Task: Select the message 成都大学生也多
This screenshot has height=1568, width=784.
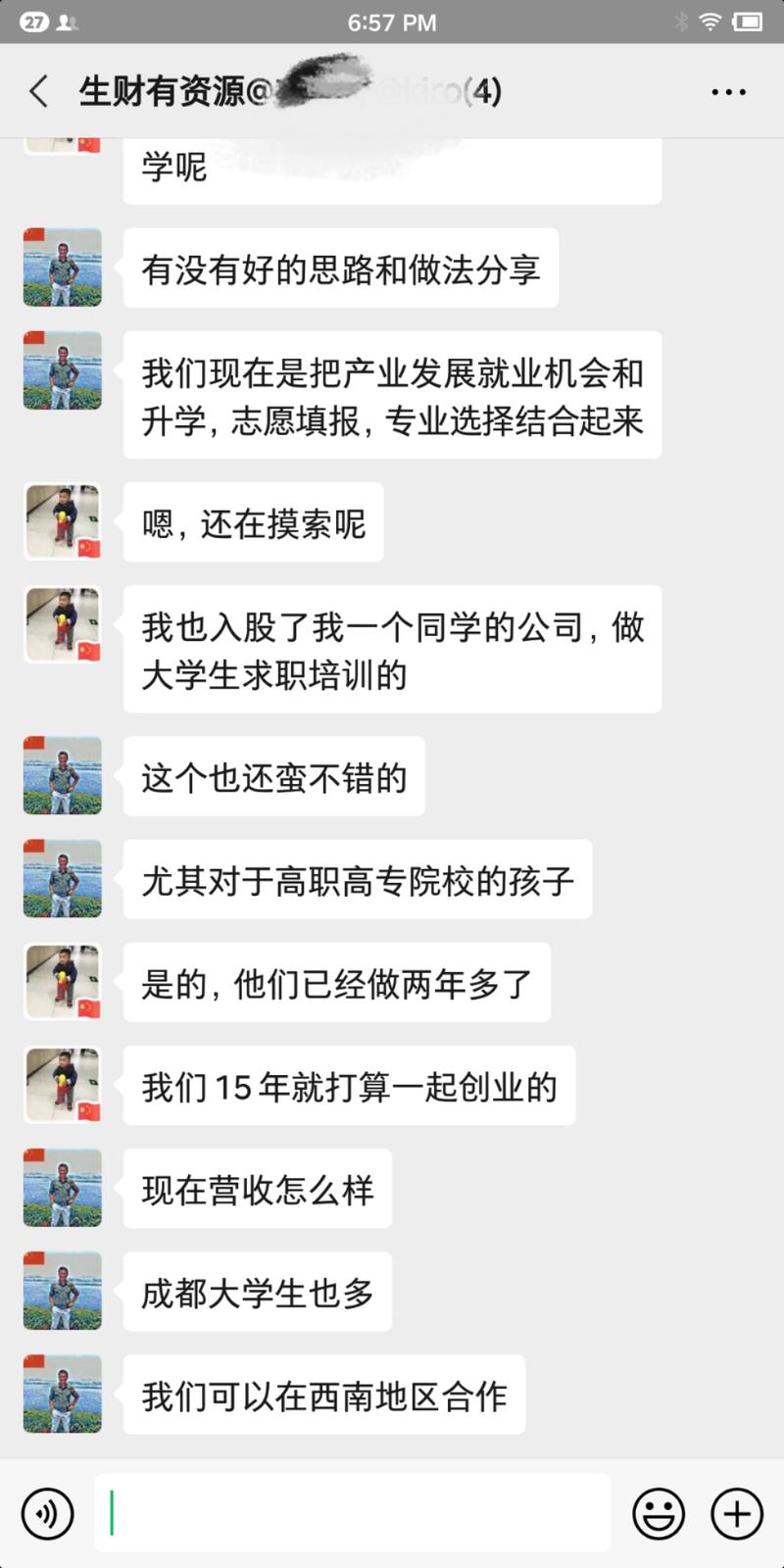Action: click(x=257, y=1292)
